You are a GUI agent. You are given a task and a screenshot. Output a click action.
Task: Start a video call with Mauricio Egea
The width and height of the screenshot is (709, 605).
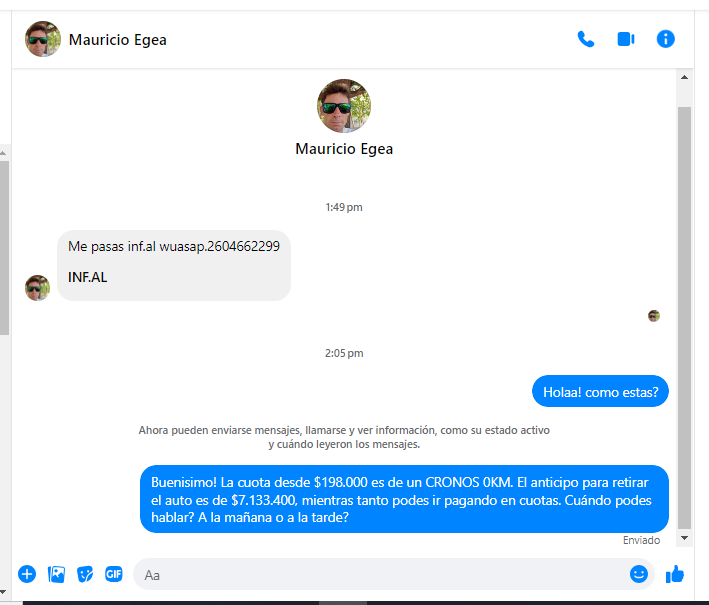626,39
